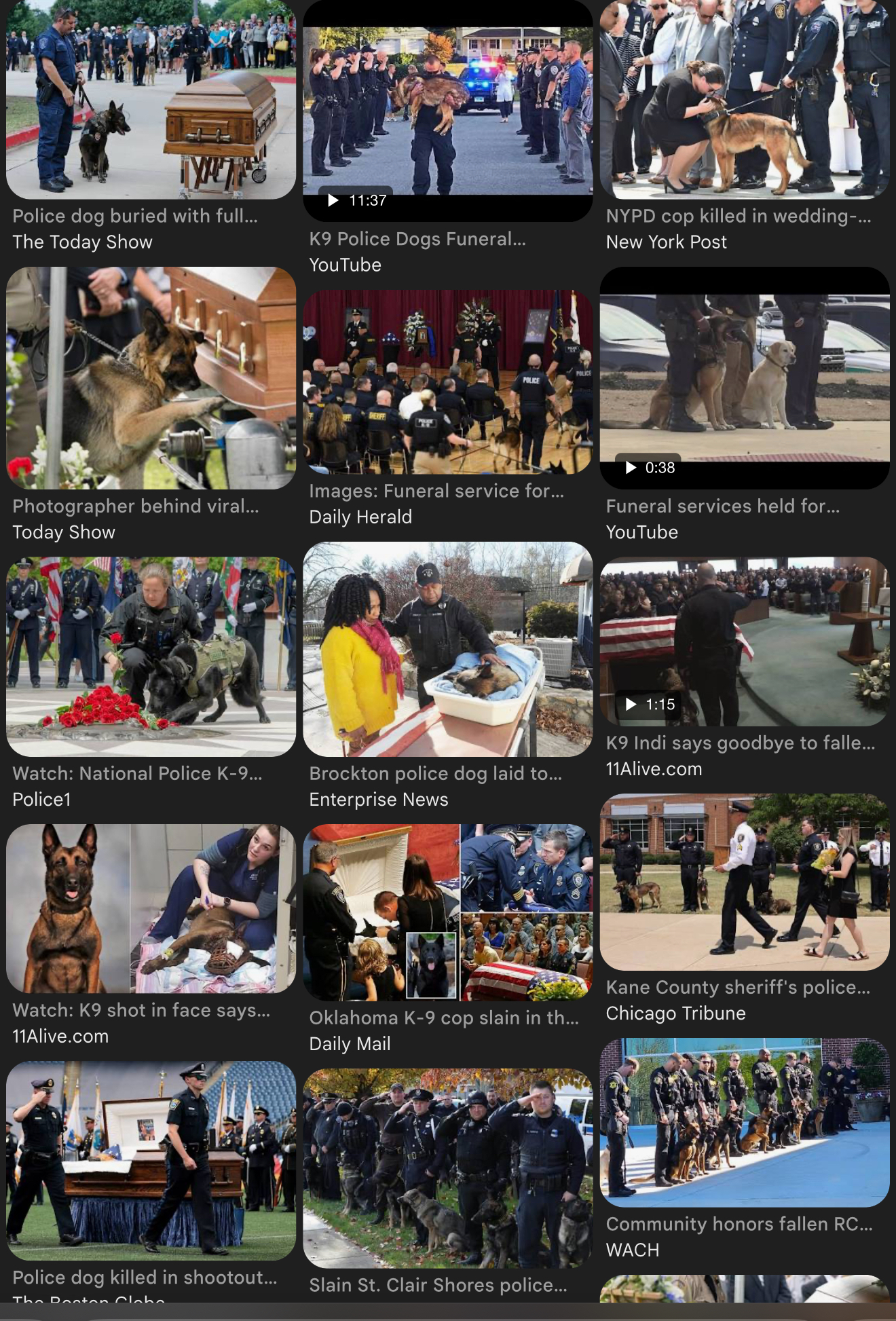Viewport: 896px width, 1321px height.
Task: View Photographer behind viral Today Show image
Action: (151, 378)
